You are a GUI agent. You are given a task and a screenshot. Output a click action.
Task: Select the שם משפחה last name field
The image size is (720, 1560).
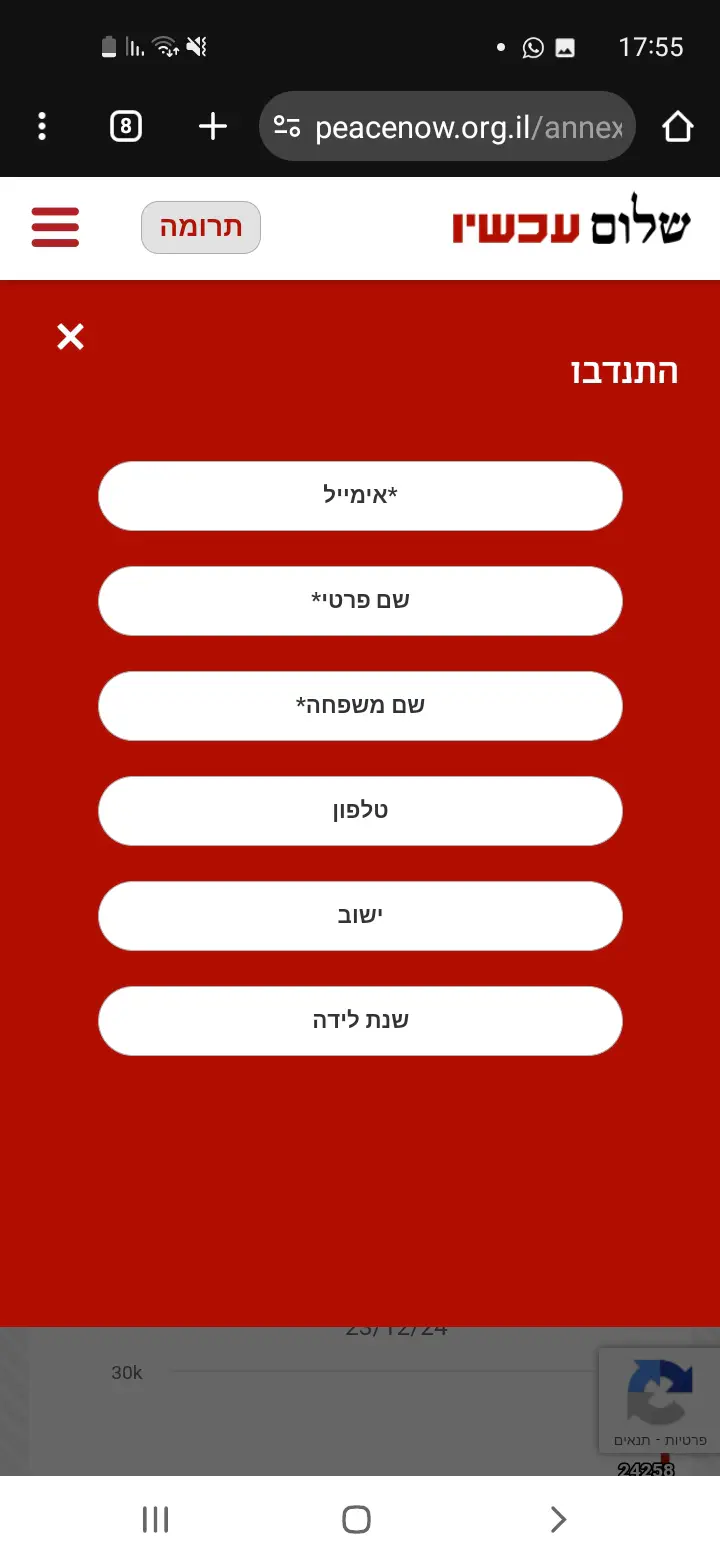click(360, 706)
